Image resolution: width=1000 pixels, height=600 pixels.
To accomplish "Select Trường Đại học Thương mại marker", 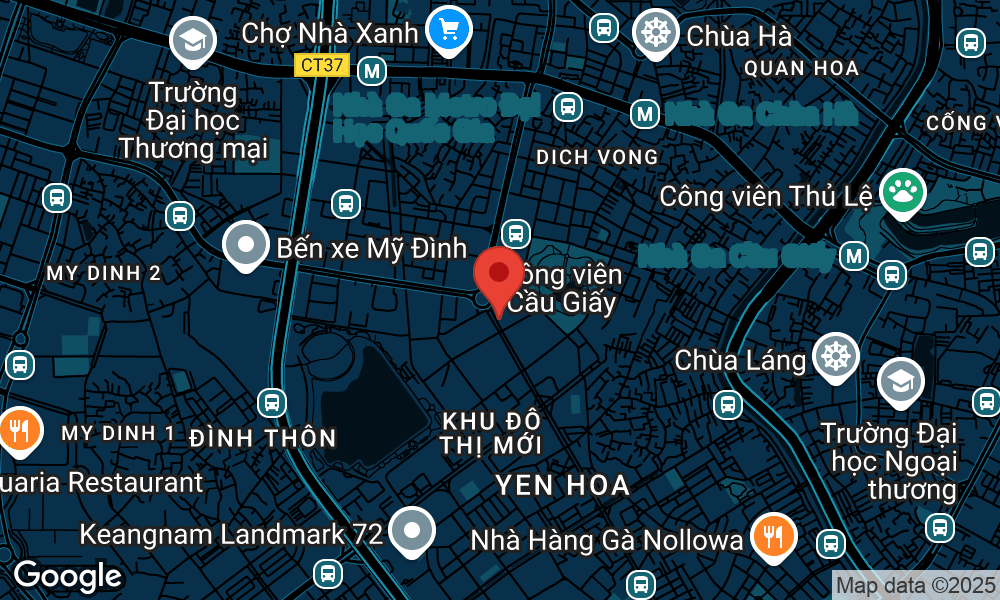I will tap(192, 42).
